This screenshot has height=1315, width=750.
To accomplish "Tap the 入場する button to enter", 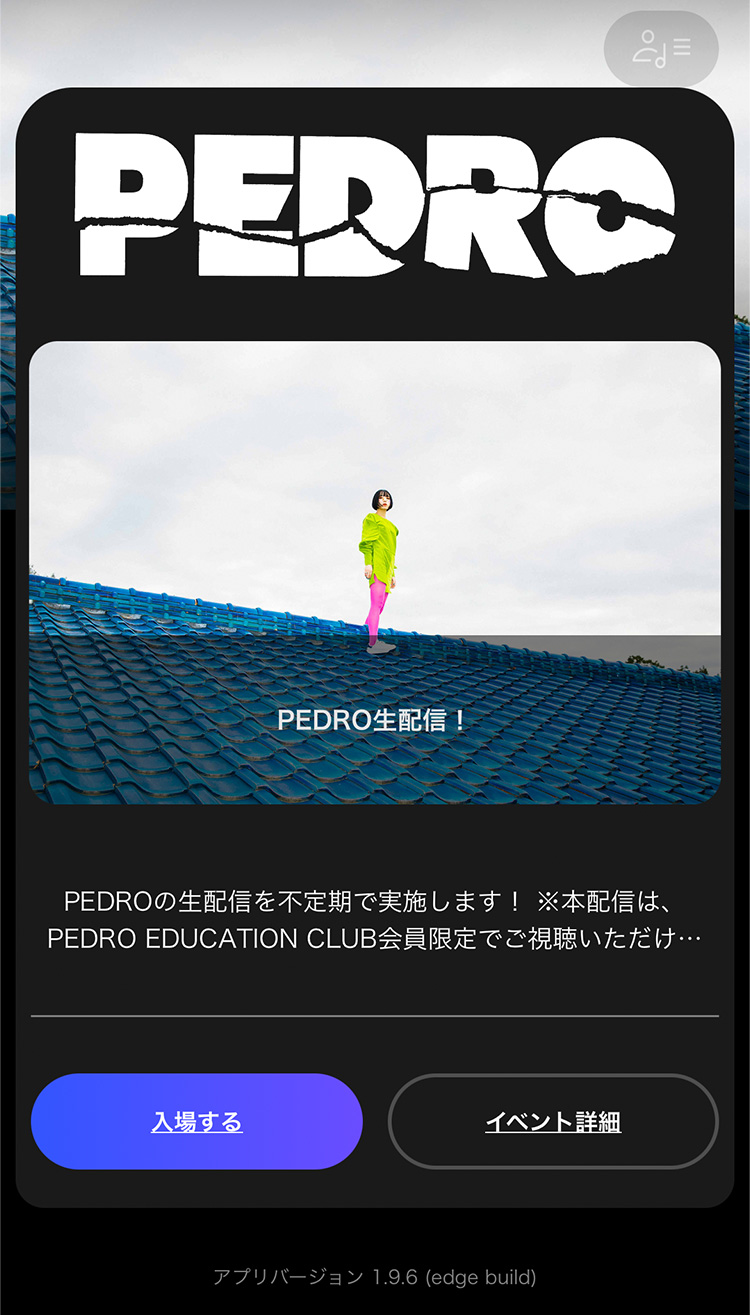I will point(197,1122).
